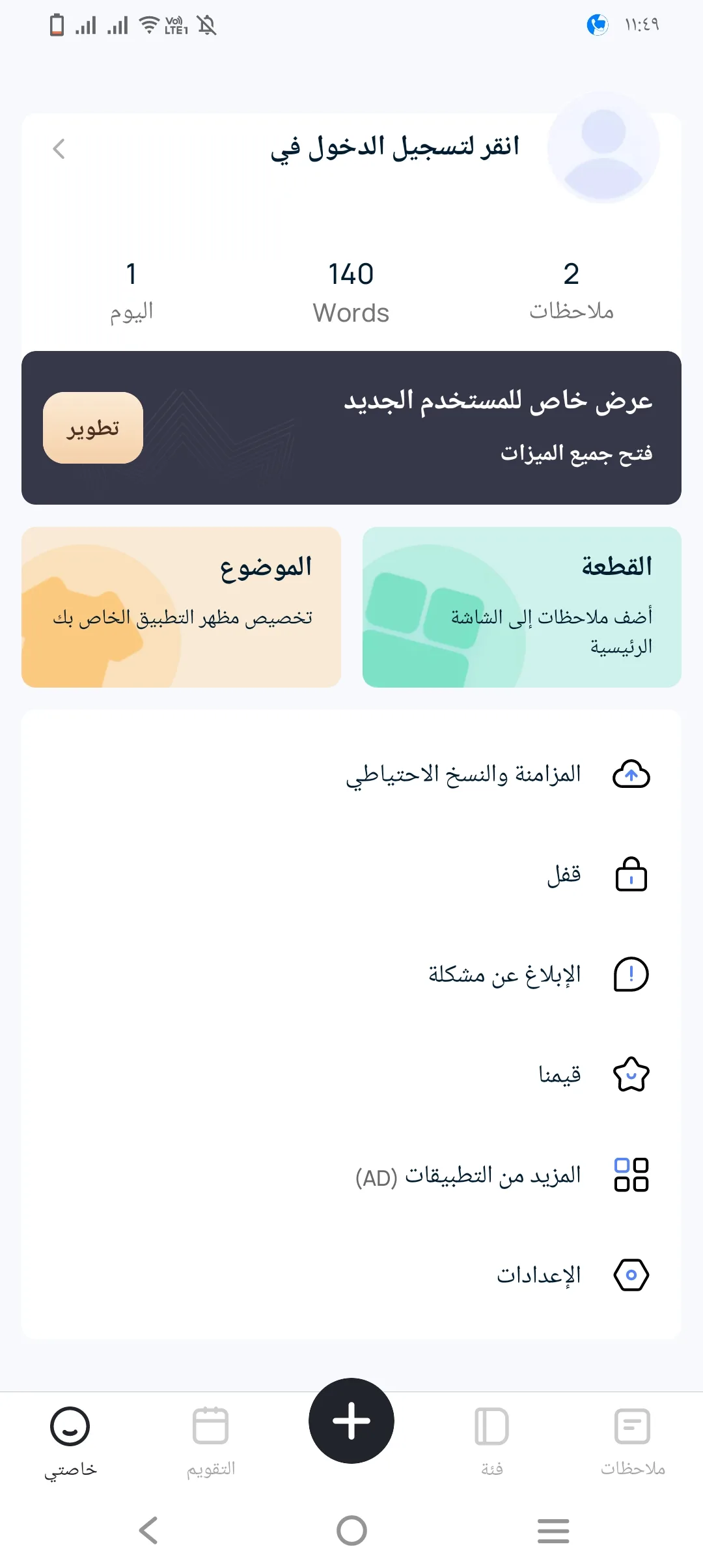The width and height of the screenshot is (703, 1568).
Task: Tap the login prompt at the top
Action: [x=394, y=148]
